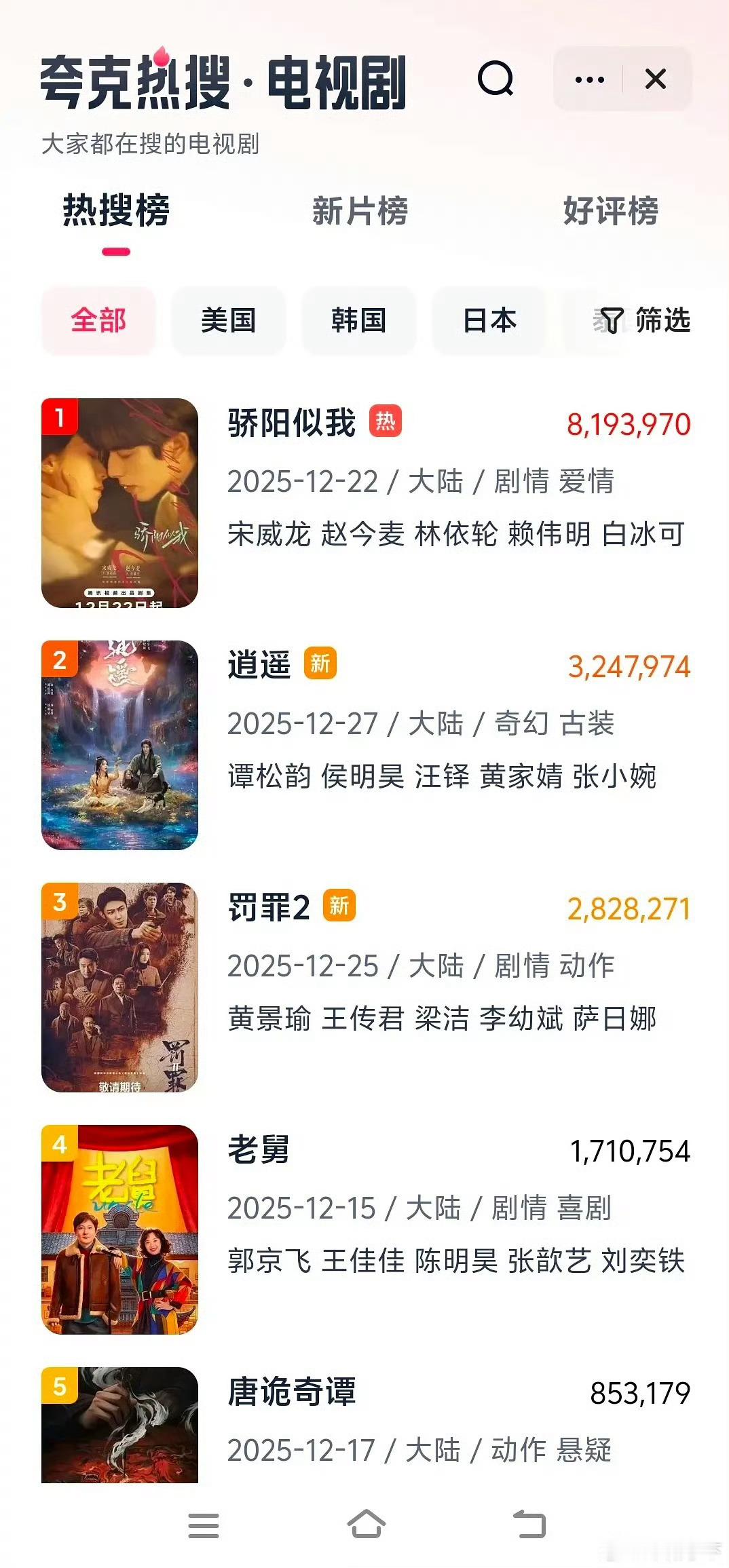This screenshot has height=1568, width=729.
Task: Switch to the 好评榜 tab
Action: (610, 210)
